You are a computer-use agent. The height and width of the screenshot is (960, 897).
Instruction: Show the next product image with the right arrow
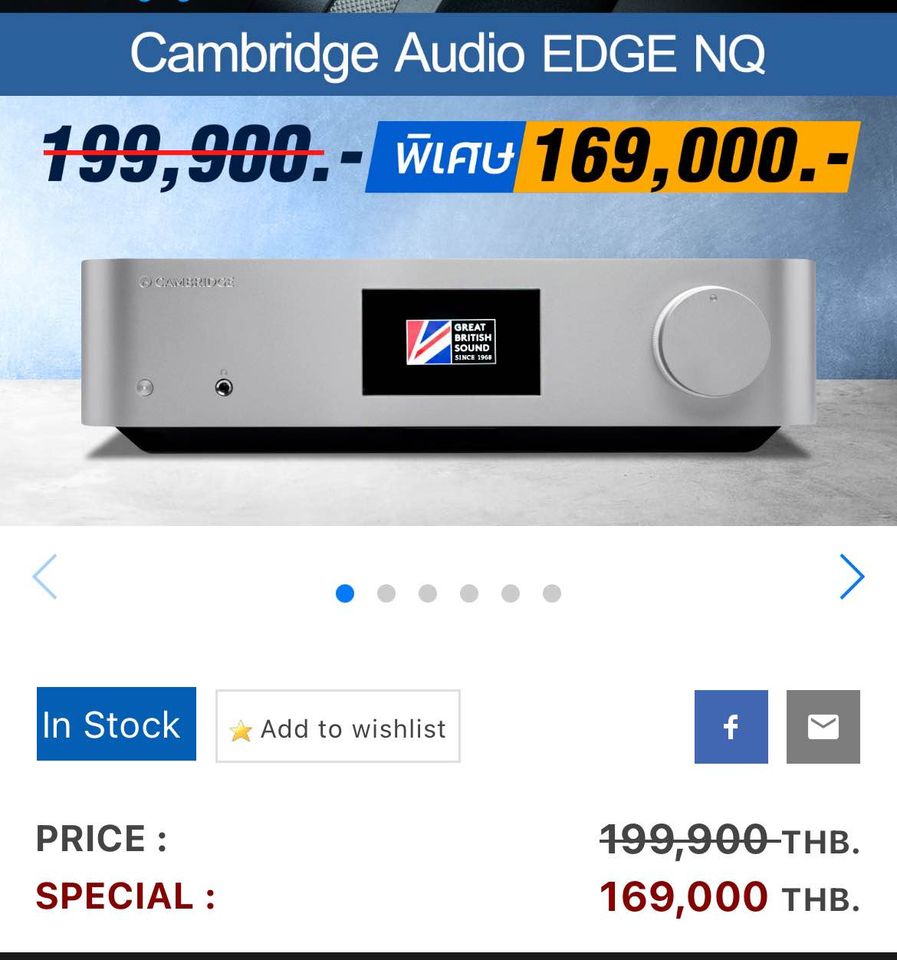(851, 577)
